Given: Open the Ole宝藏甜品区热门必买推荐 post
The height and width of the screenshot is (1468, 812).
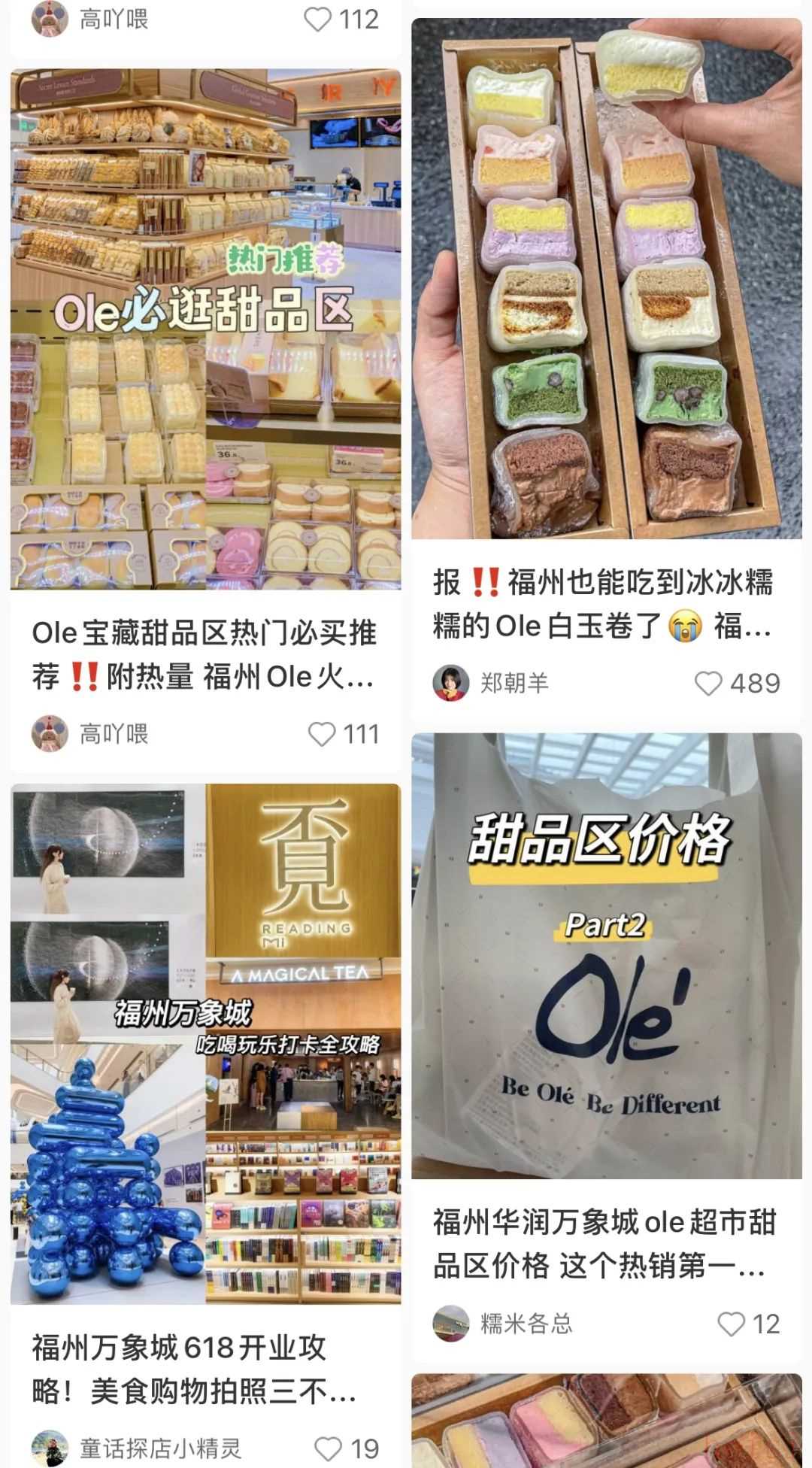Looking at the screenshot, I should click(205, 654).
